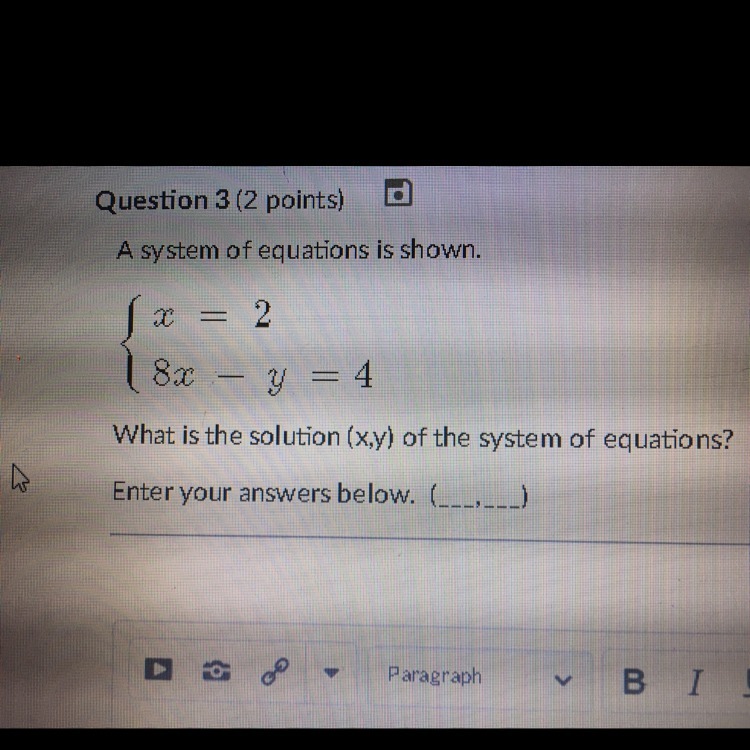Insert video with the play toolbar icon
Viewport: 750px width, 750px height.
point(158,669)
